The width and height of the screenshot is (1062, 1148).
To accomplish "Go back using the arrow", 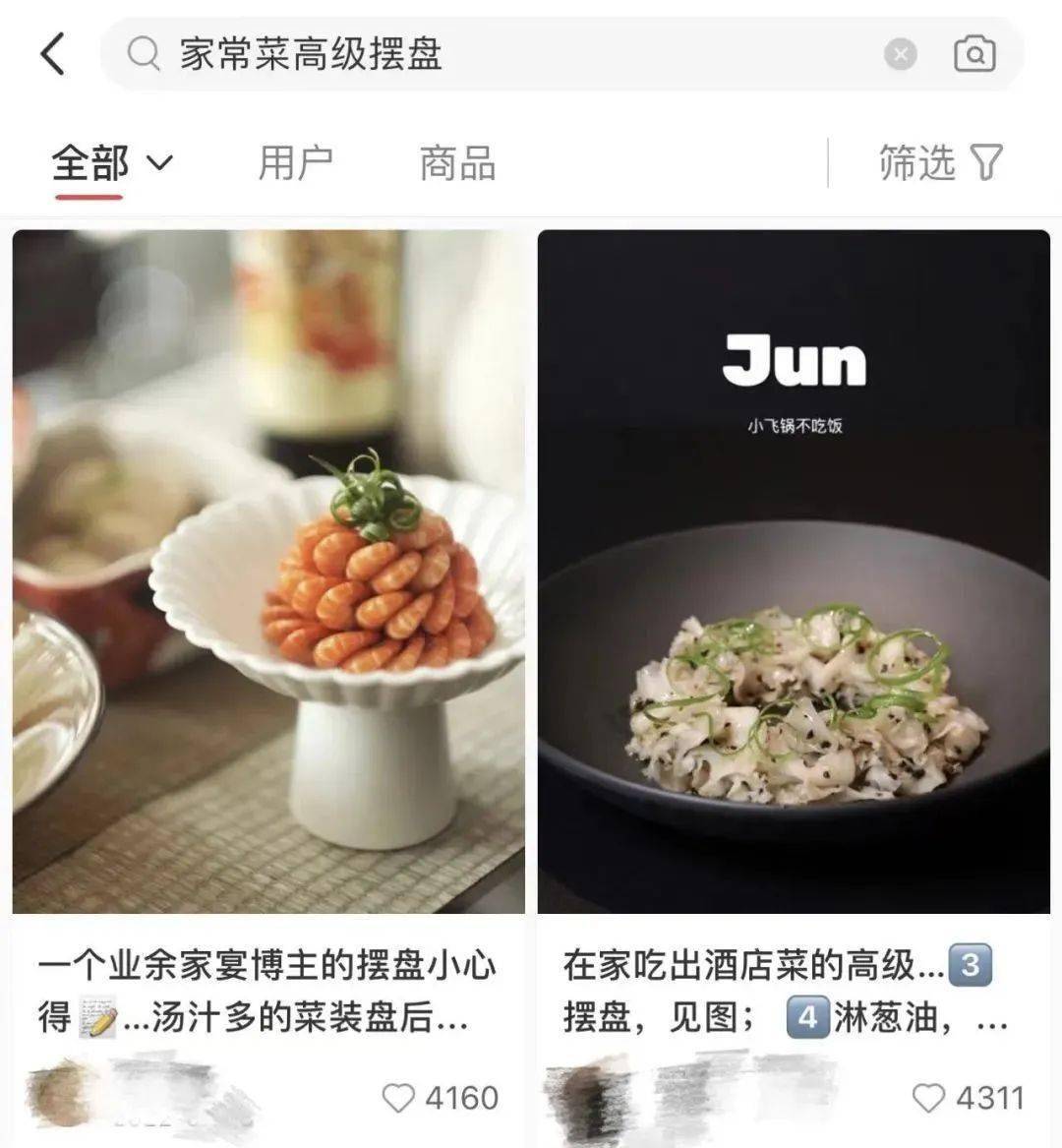I will (53, 53).
